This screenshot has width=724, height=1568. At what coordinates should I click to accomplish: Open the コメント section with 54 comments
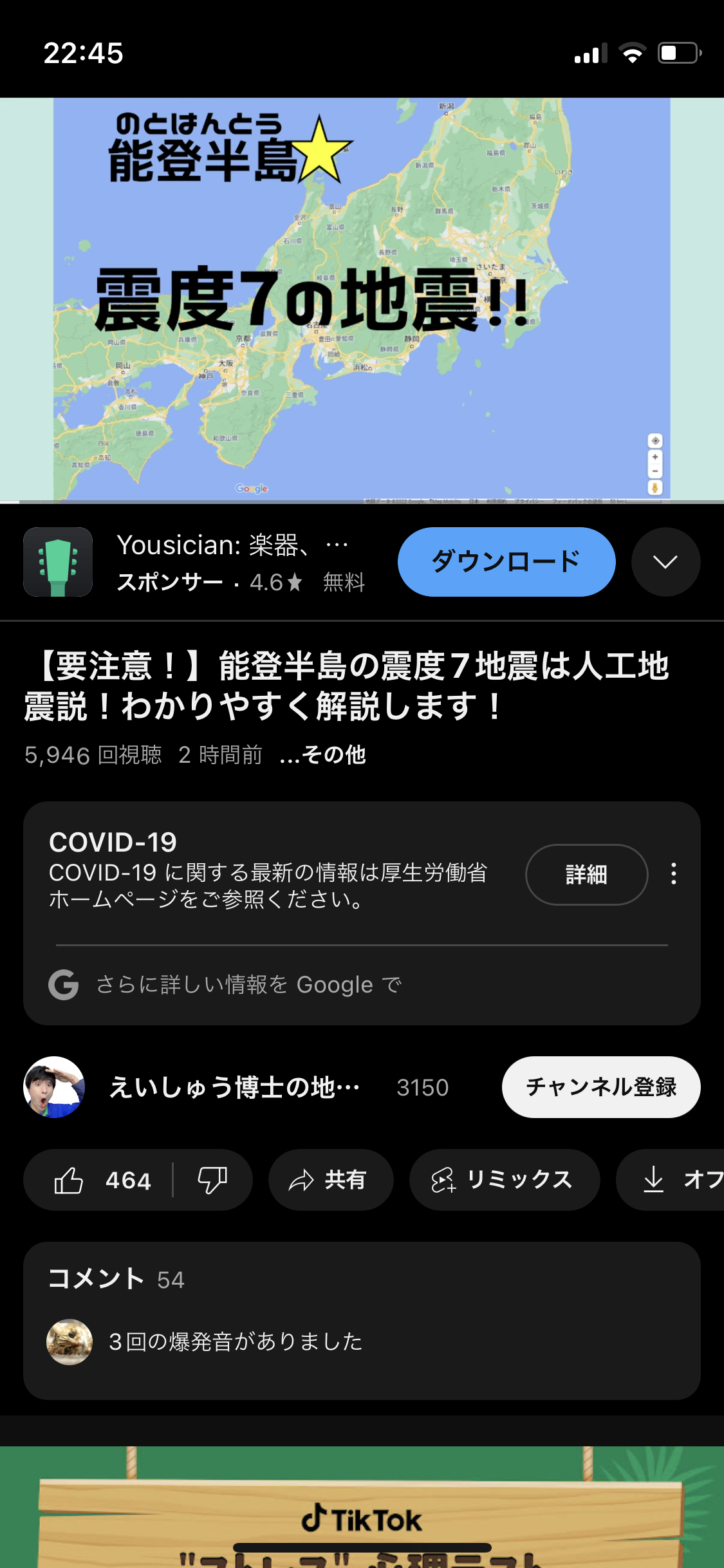point(360,1320)
